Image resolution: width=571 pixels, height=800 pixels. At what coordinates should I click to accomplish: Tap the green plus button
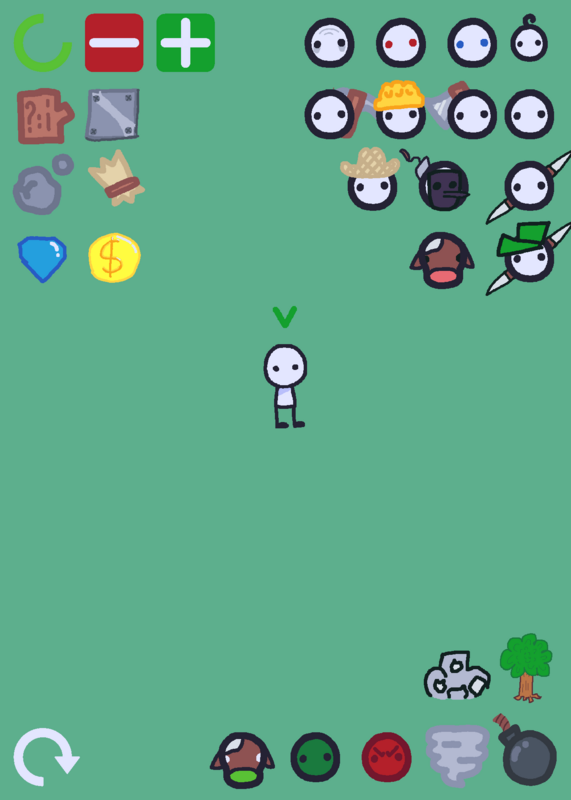185,43
